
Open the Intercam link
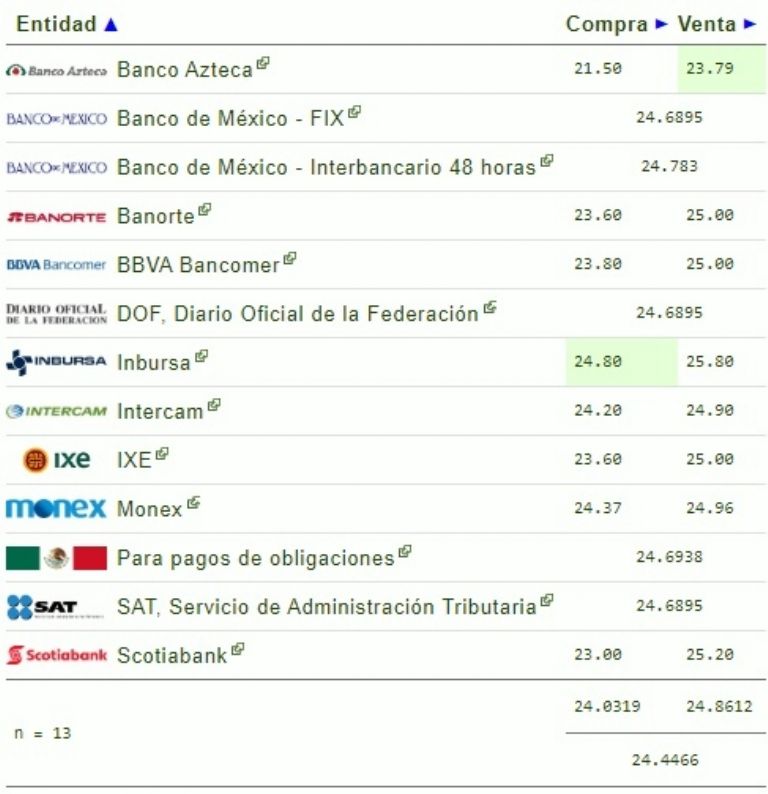click(x=160, y=411)
